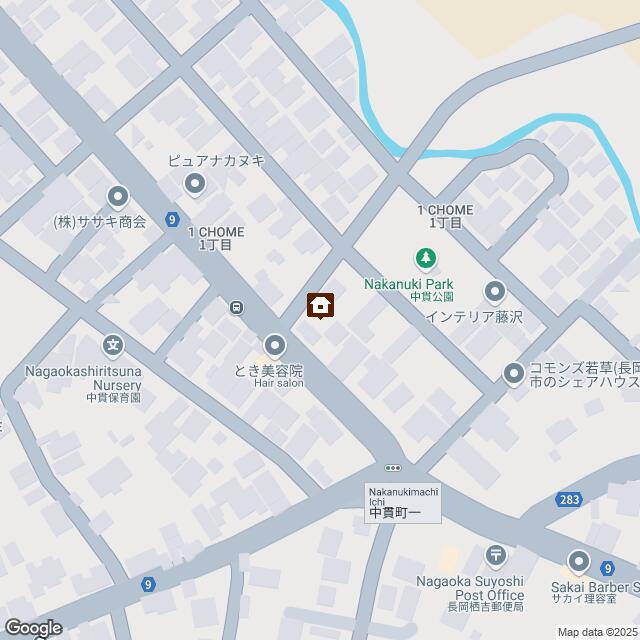Open the ピュアナカヌキ place marker

point(195,183)
